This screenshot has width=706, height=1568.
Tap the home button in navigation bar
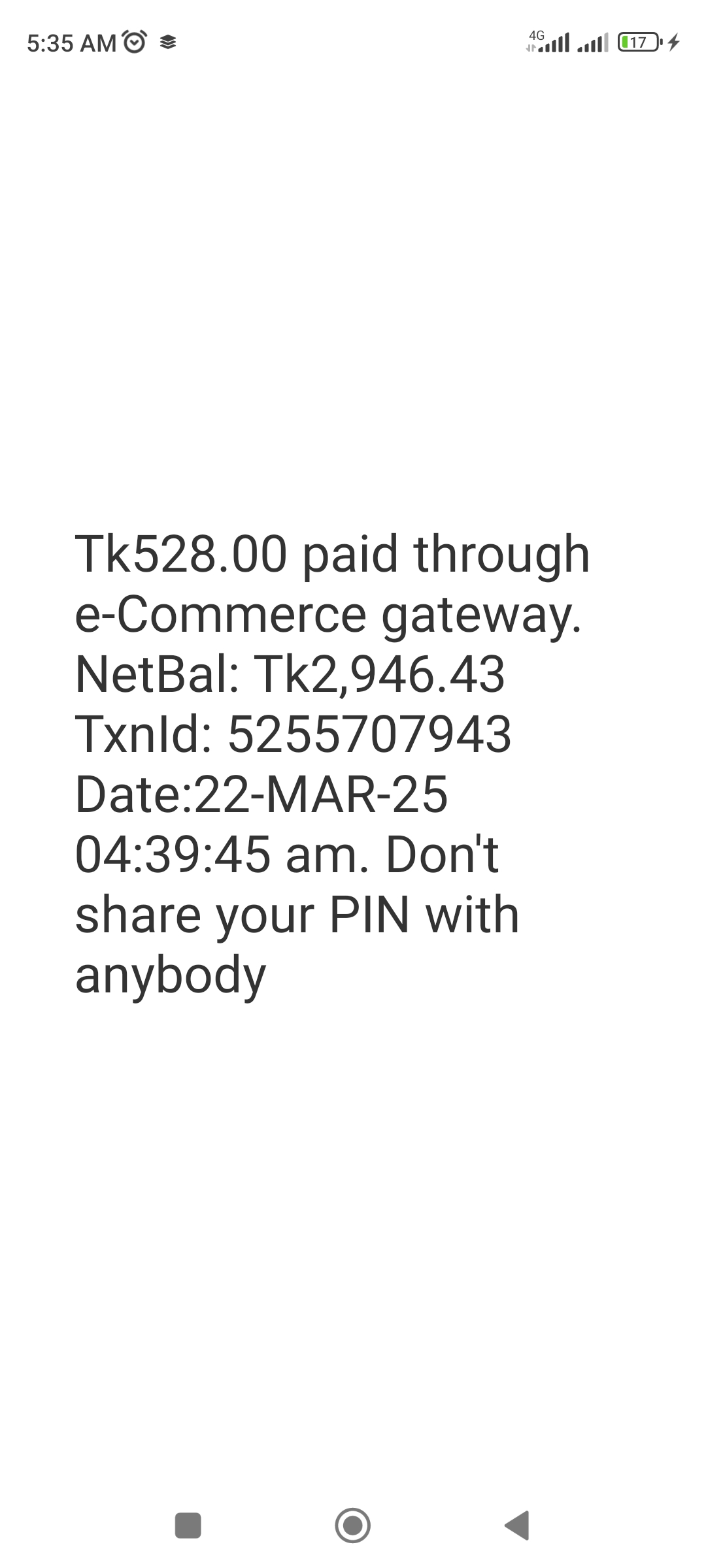click(353, 1526)
